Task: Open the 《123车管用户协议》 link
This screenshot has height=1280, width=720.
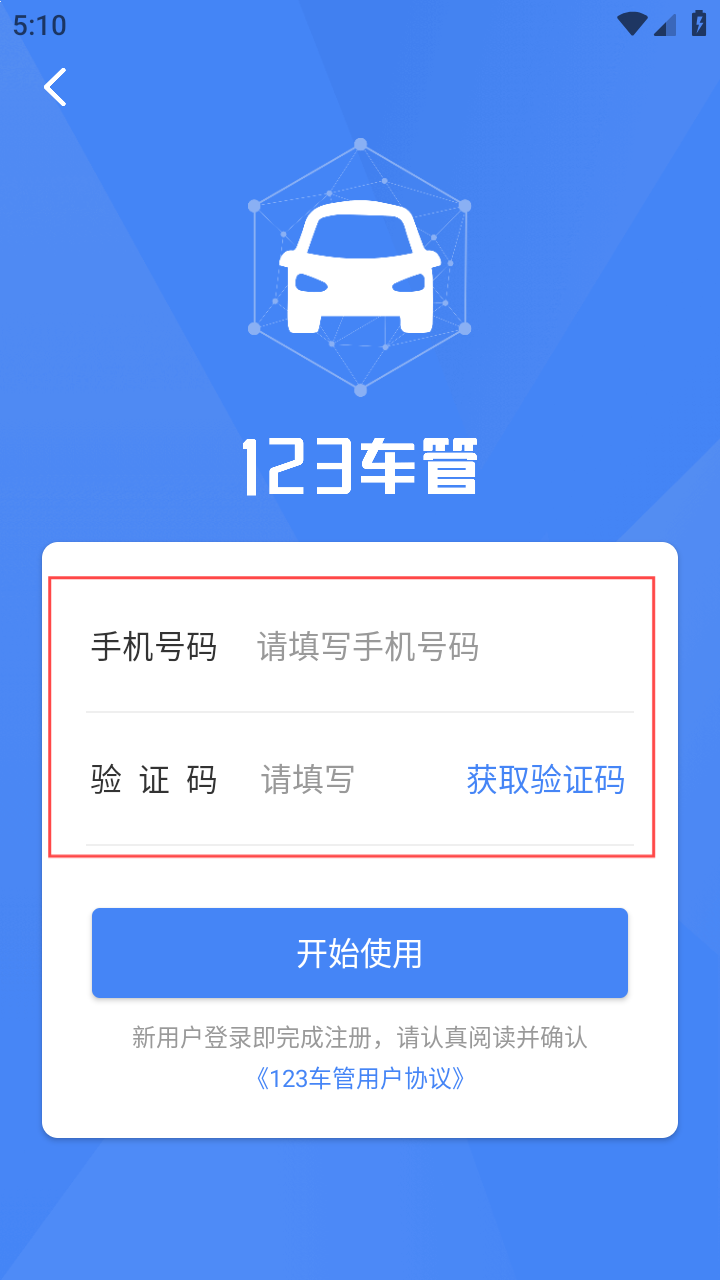Action: click(360, 1079)
